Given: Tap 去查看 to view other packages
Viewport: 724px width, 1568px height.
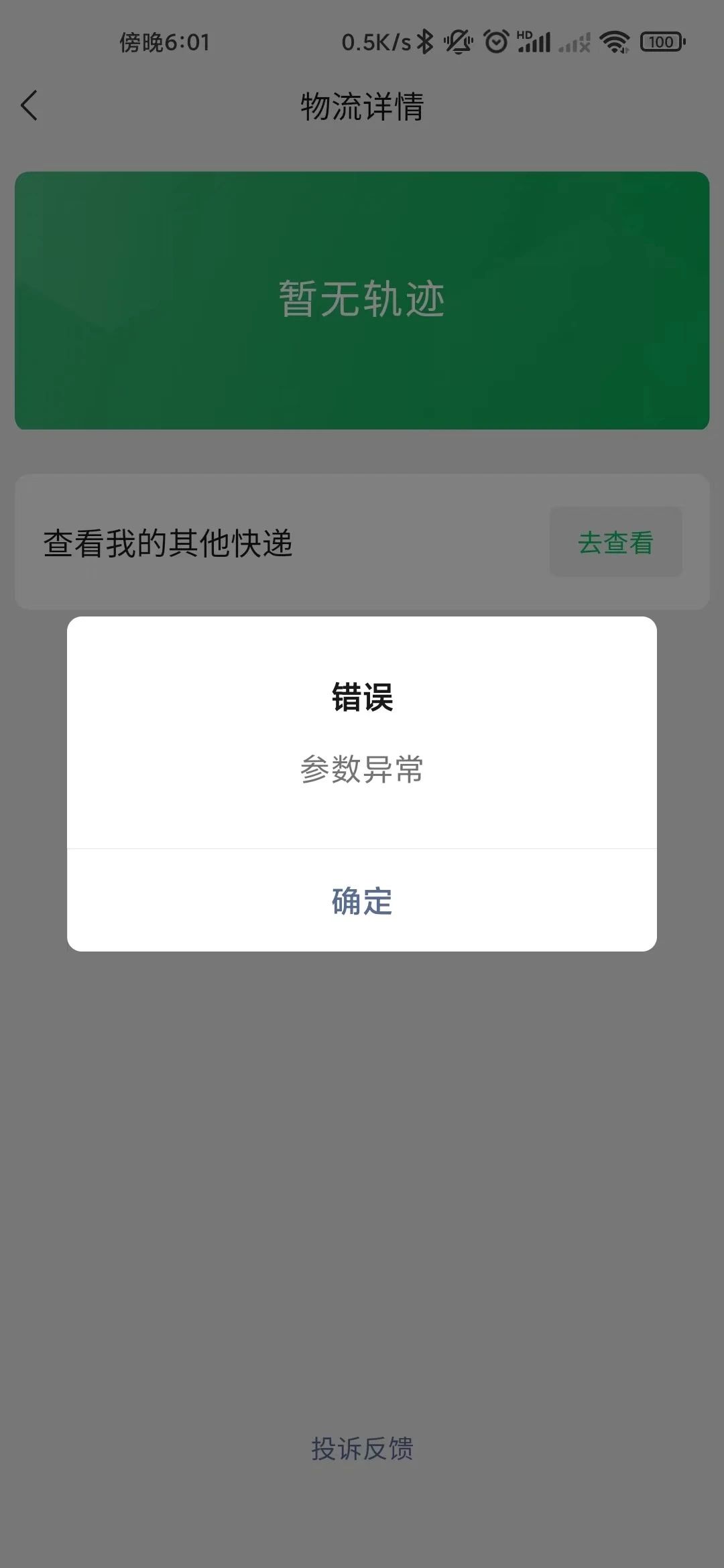Looking at the screenshot, I should (x=616, y=542).
